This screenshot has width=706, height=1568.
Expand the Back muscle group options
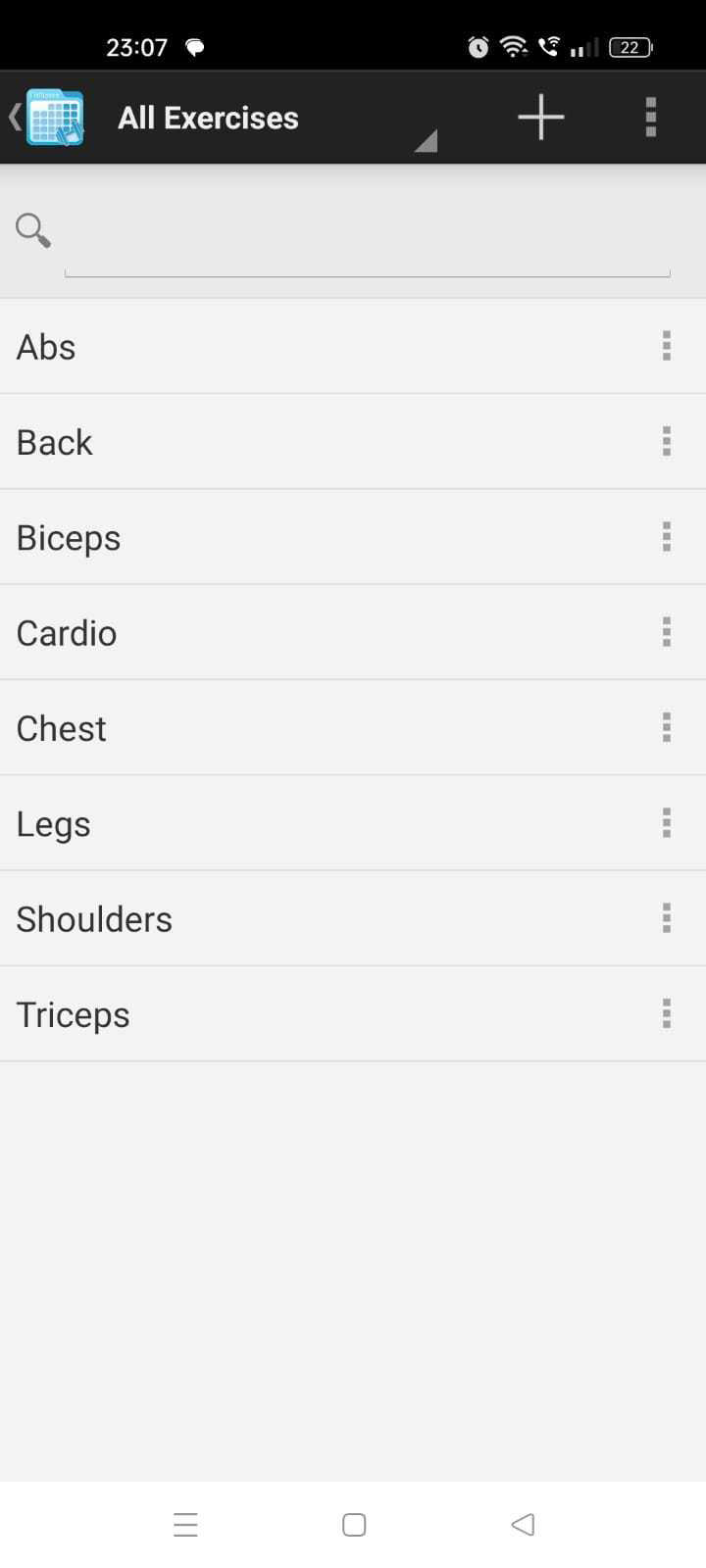coord(666,441)
